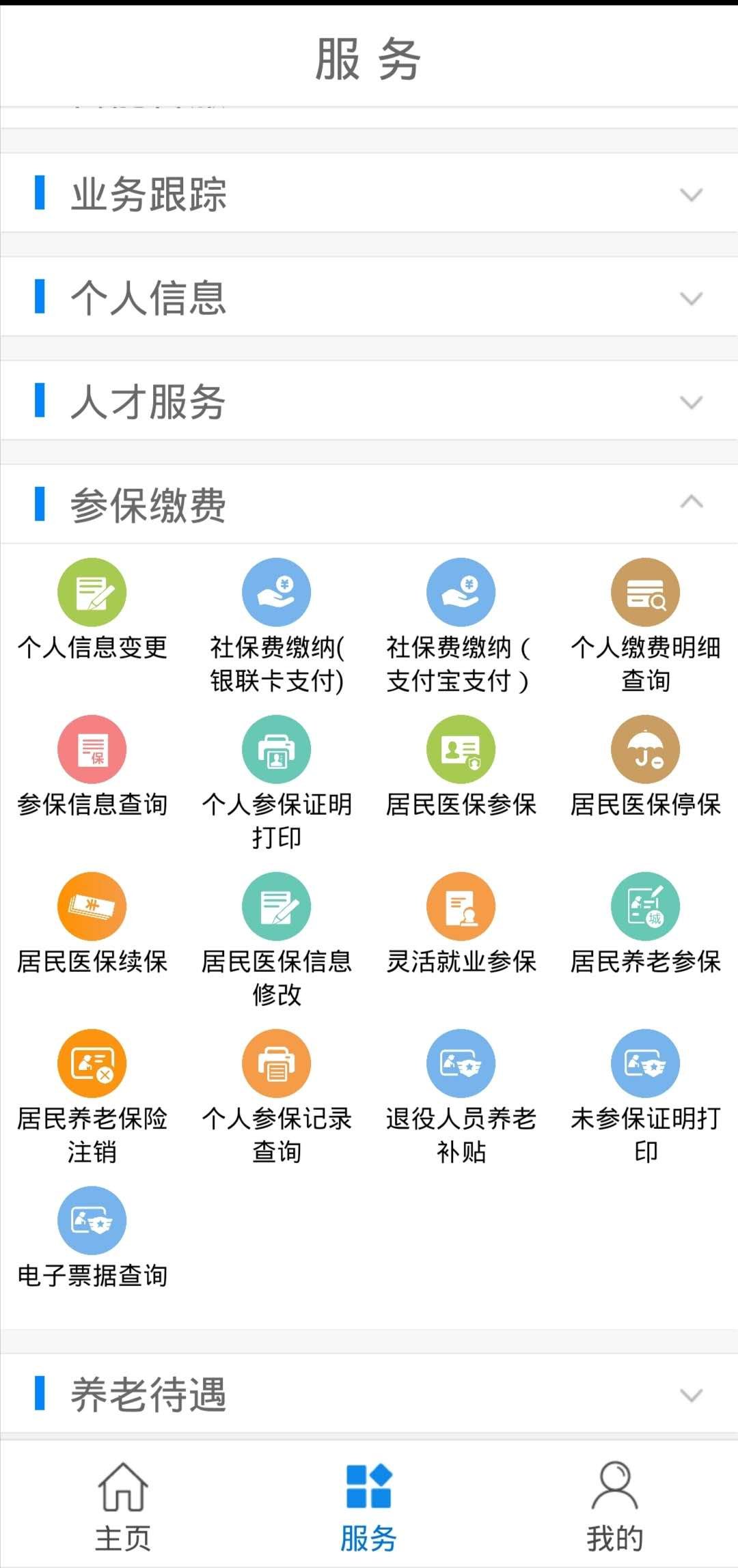Screen dimensions: 738x1568
Task: Open 个人信息变更 service
Action: click(x=92, y=593)
